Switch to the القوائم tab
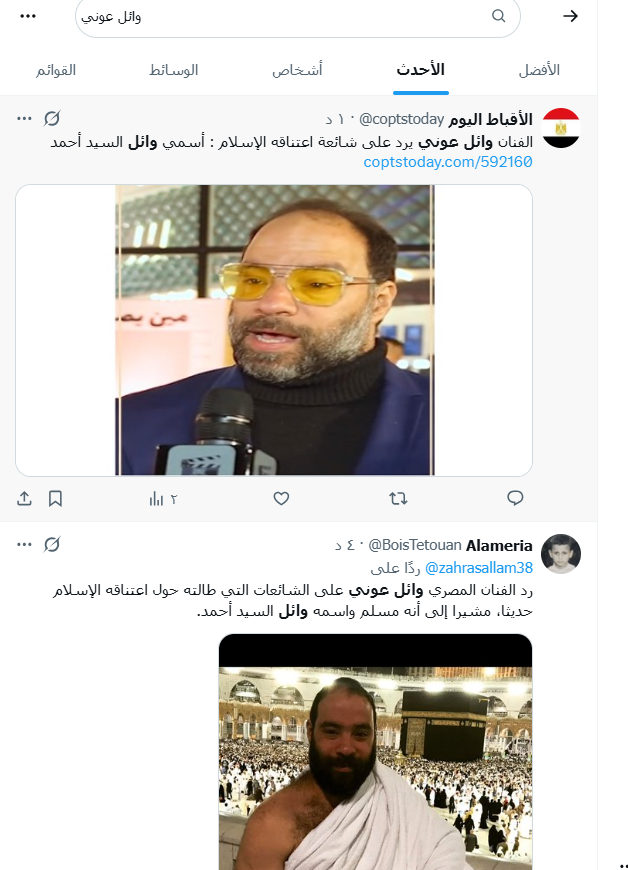628x870 pixels. pyautogui.click(x=56, y=70)
